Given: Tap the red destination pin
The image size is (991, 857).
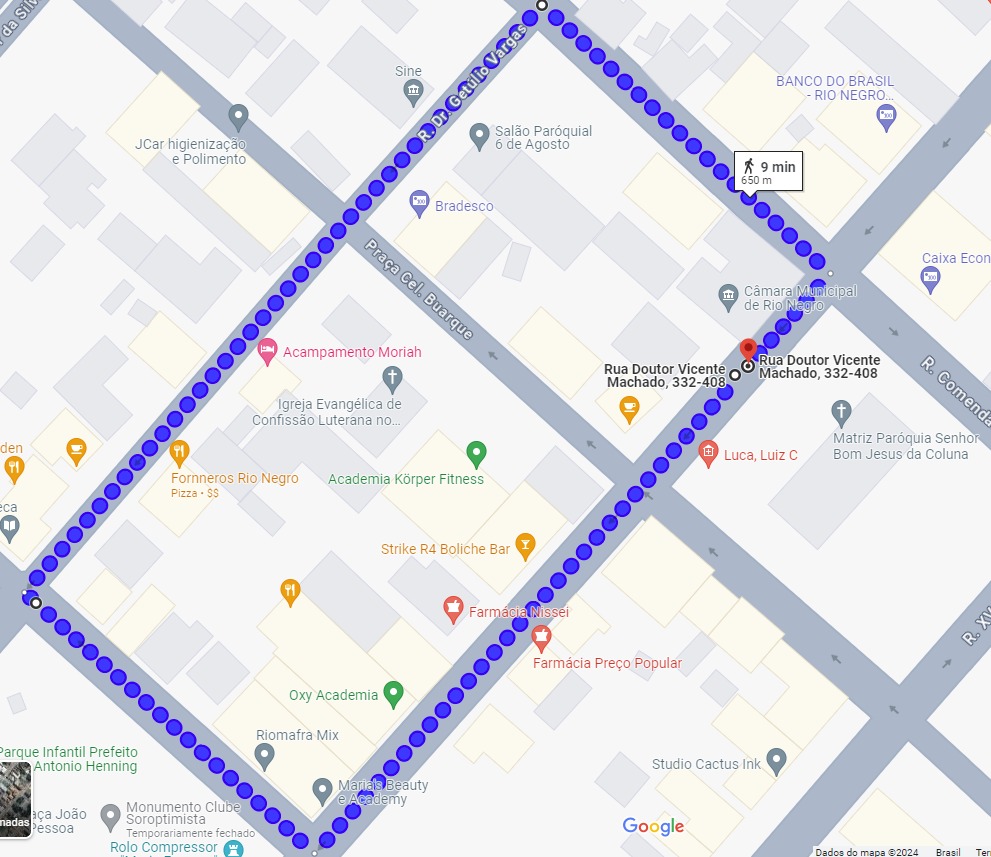Looking at the screenshot, I should click(x=748, y=350).
